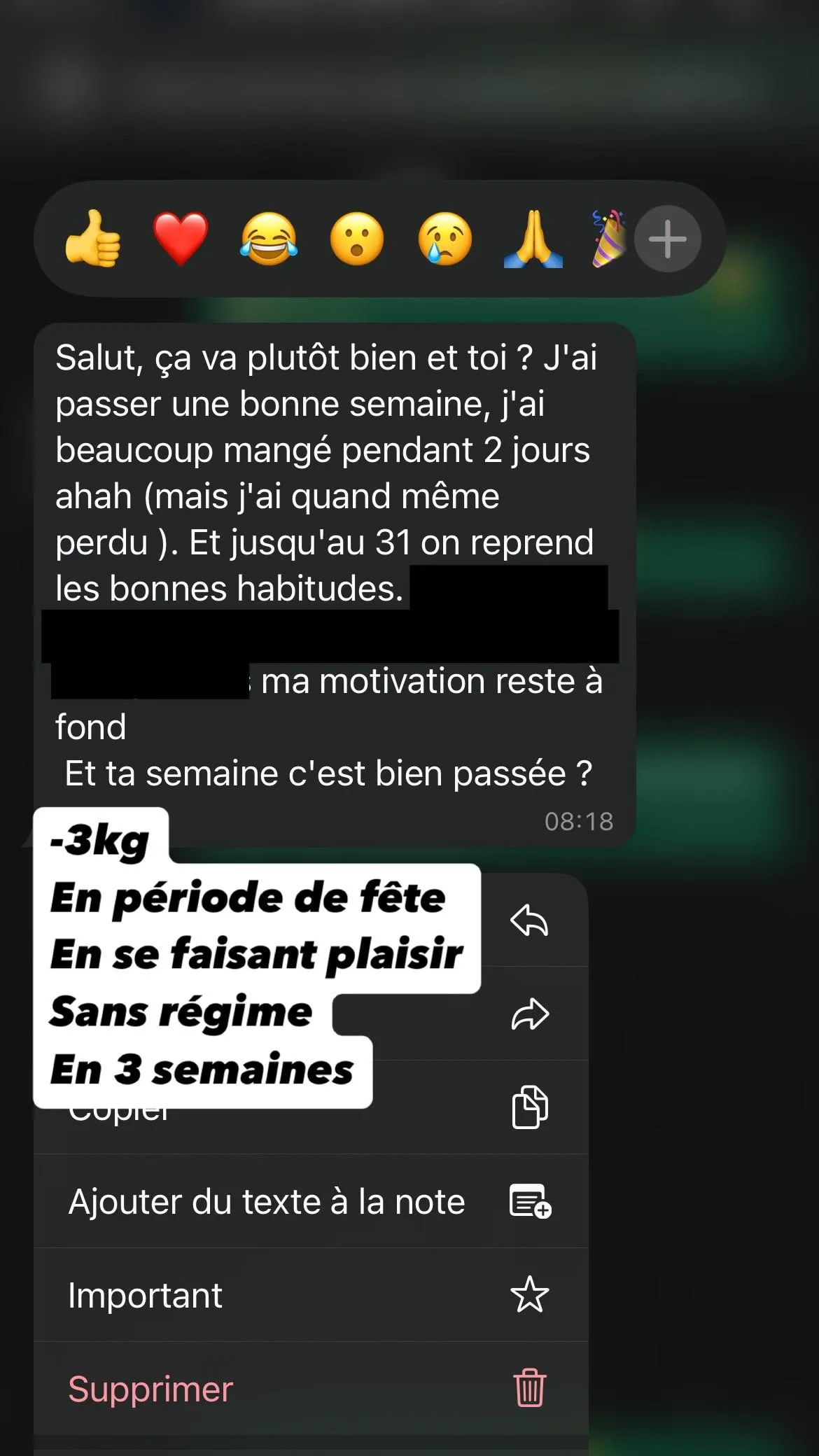
Task: React with the crying face emoji
Action: [x=445, y=239]
